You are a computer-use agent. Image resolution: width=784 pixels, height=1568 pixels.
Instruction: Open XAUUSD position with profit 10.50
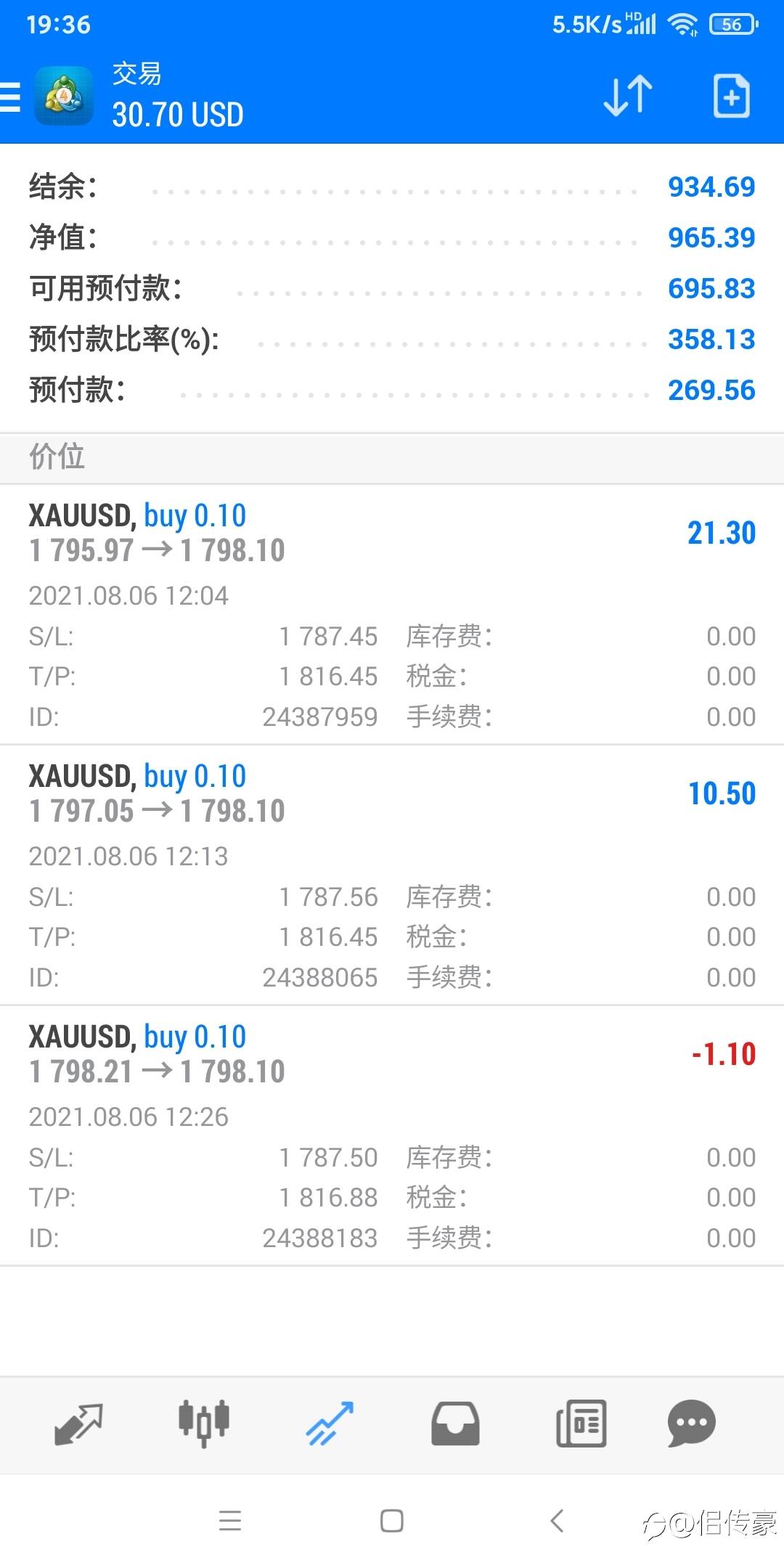(392, 875)
